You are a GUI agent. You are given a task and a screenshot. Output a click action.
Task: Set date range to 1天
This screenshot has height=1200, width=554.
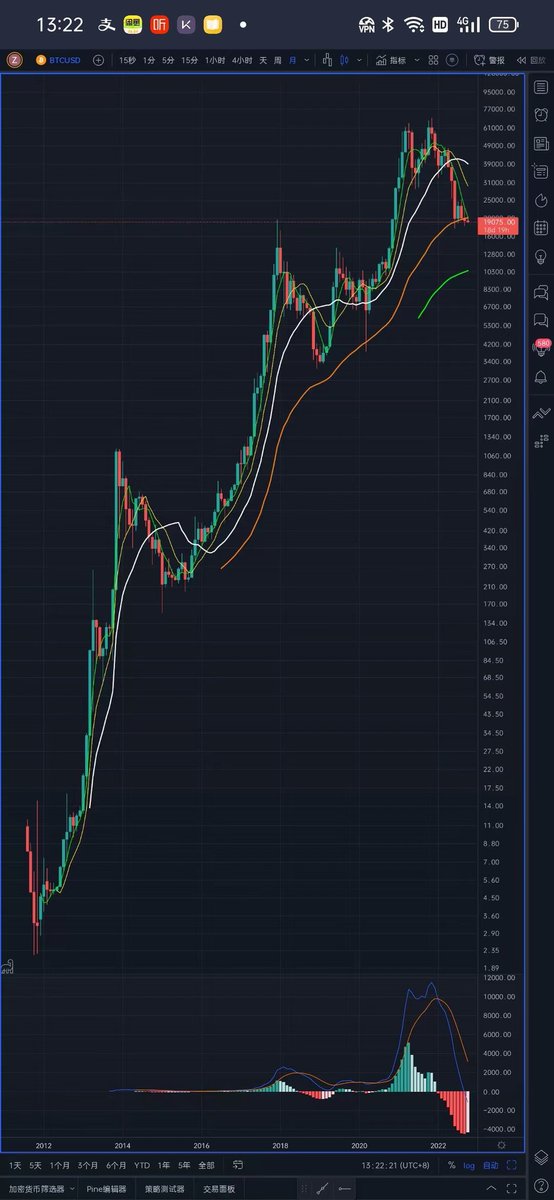pos(15,1165)
